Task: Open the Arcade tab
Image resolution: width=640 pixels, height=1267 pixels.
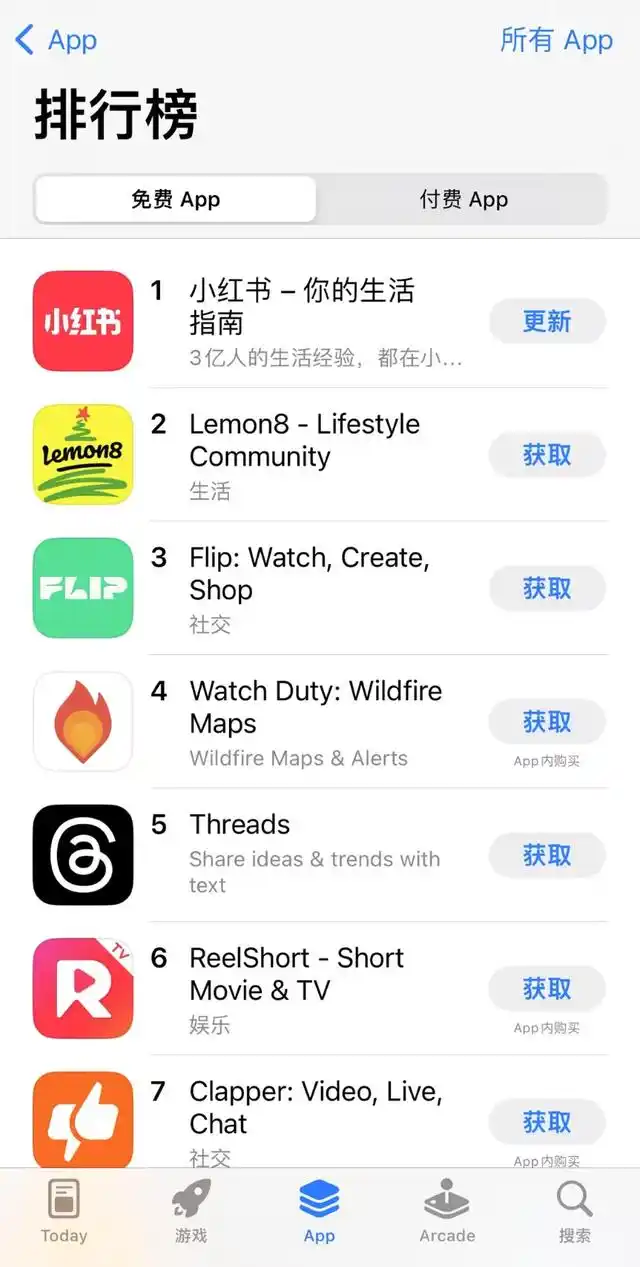Action: (x=447, y=1210)
